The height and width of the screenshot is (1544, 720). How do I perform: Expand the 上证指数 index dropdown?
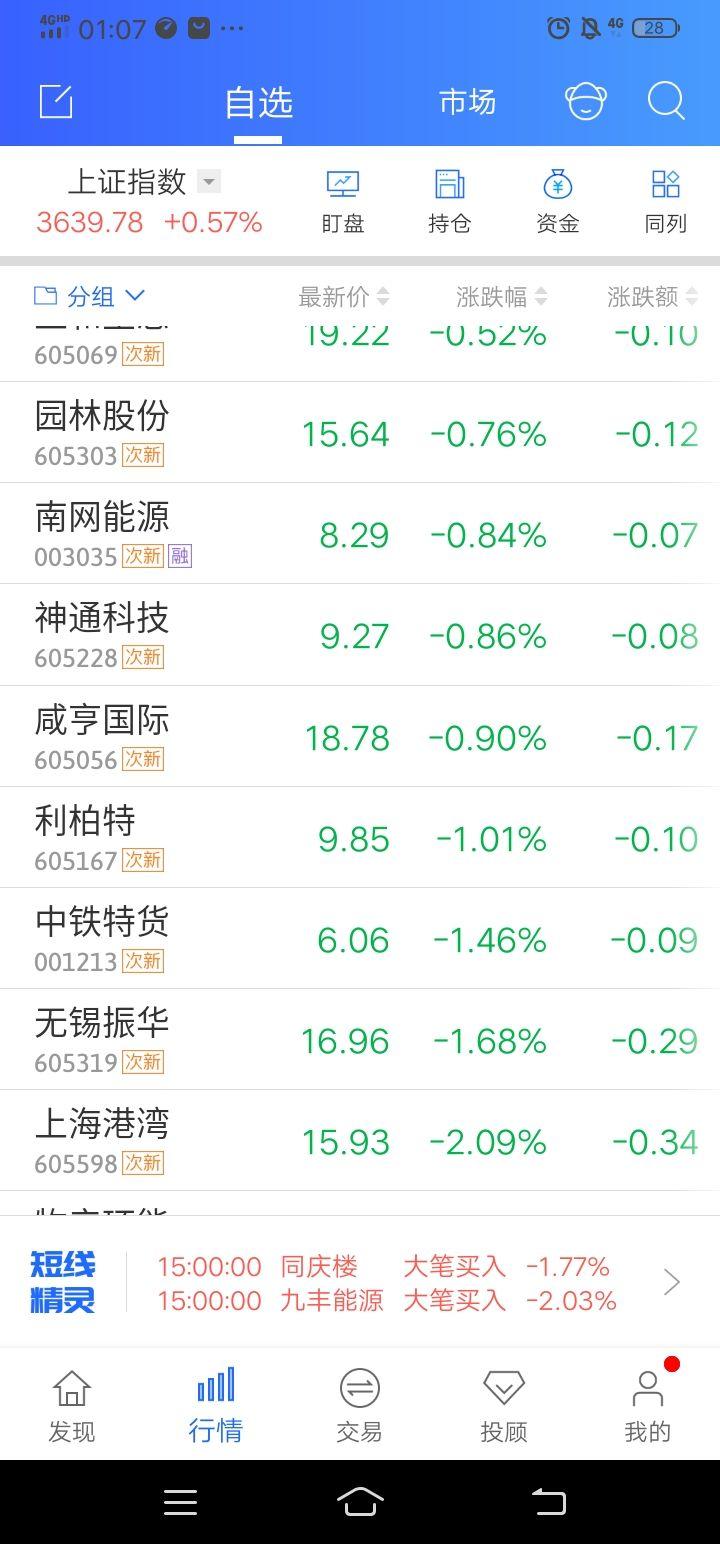pos(208,182)
